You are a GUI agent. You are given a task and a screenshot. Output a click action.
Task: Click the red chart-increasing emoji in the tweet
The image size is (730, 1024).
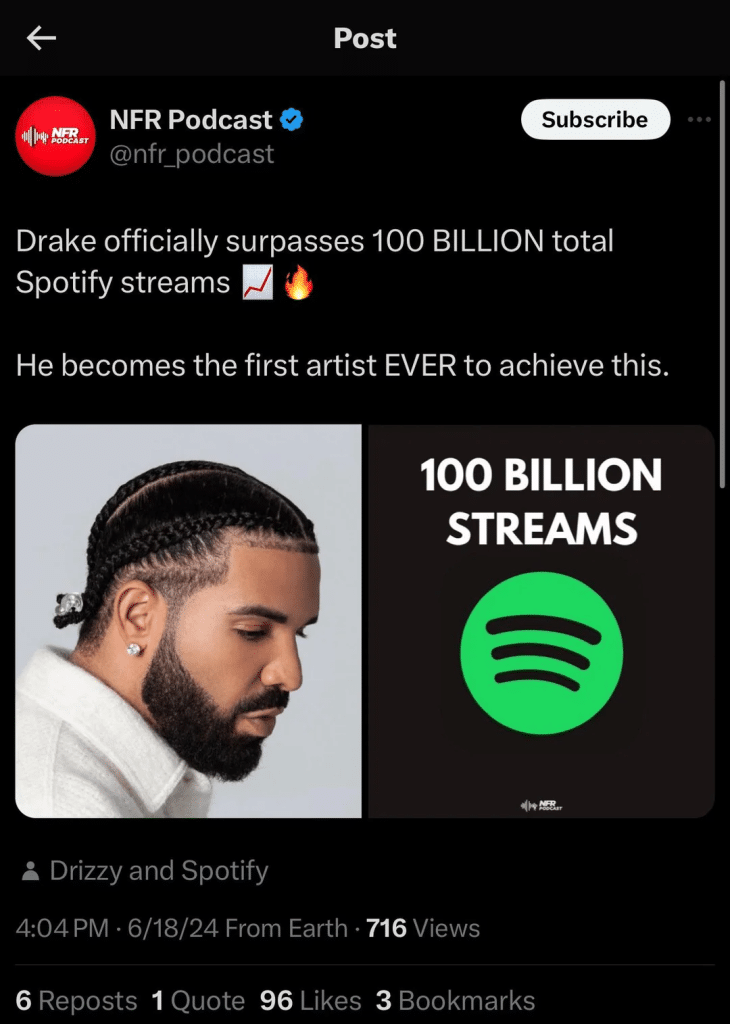(257, 282)
